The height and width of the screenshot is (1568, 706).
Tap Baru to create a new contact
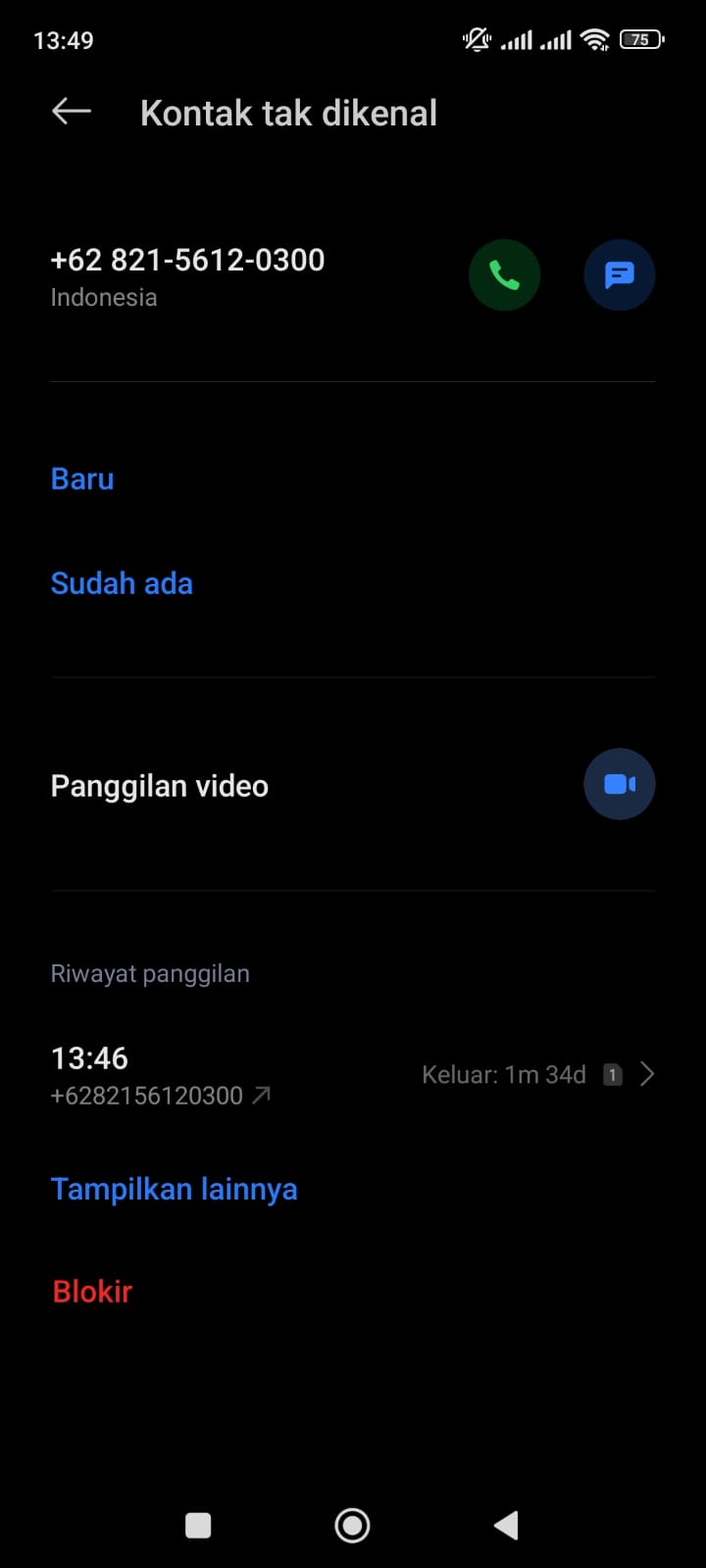click(82, 479)
